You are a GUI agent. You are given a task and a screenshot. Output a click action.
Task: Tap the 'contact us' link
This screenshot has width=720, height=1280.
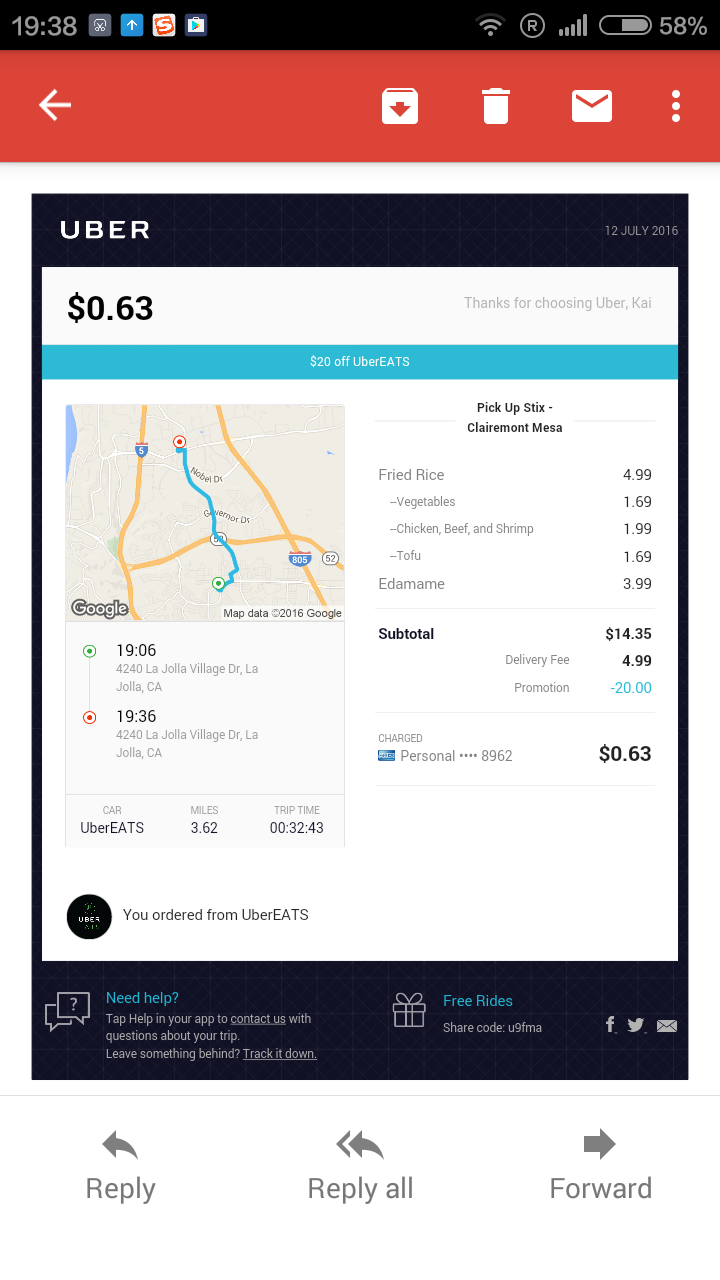pos(258,1019)
